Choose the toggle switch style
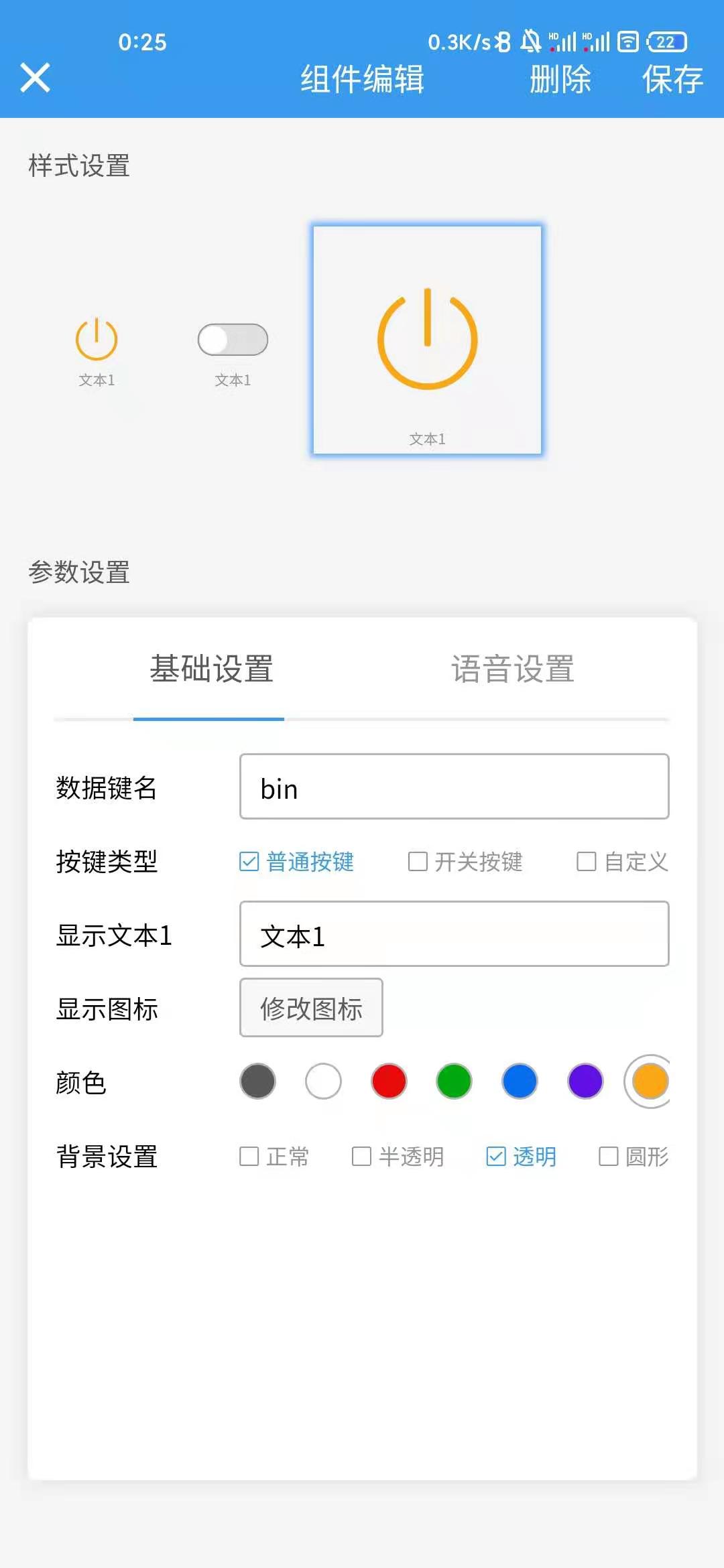The image size is (724, 1568). click(x=233, y=354)
